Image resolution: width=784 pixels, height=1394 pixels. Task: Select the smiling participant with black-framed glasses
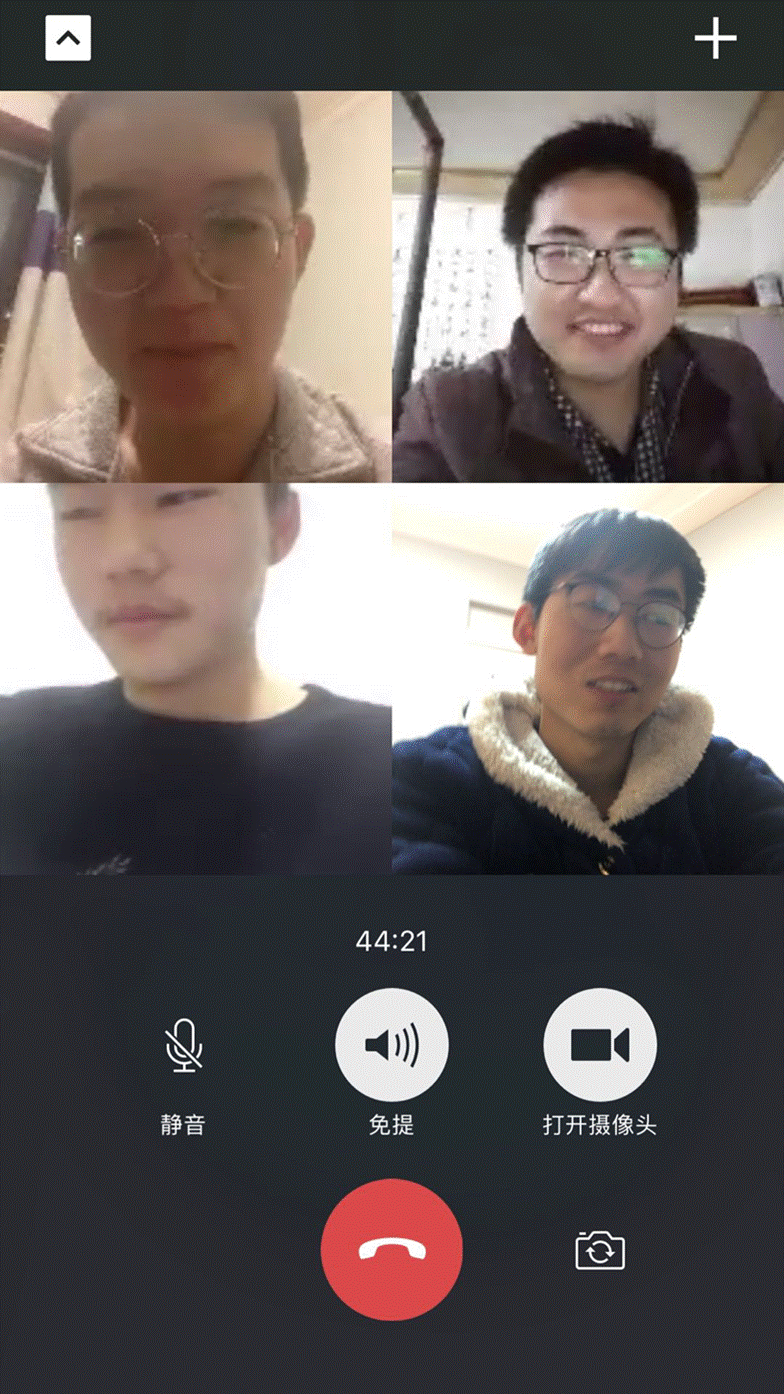[x=588, y=287]
